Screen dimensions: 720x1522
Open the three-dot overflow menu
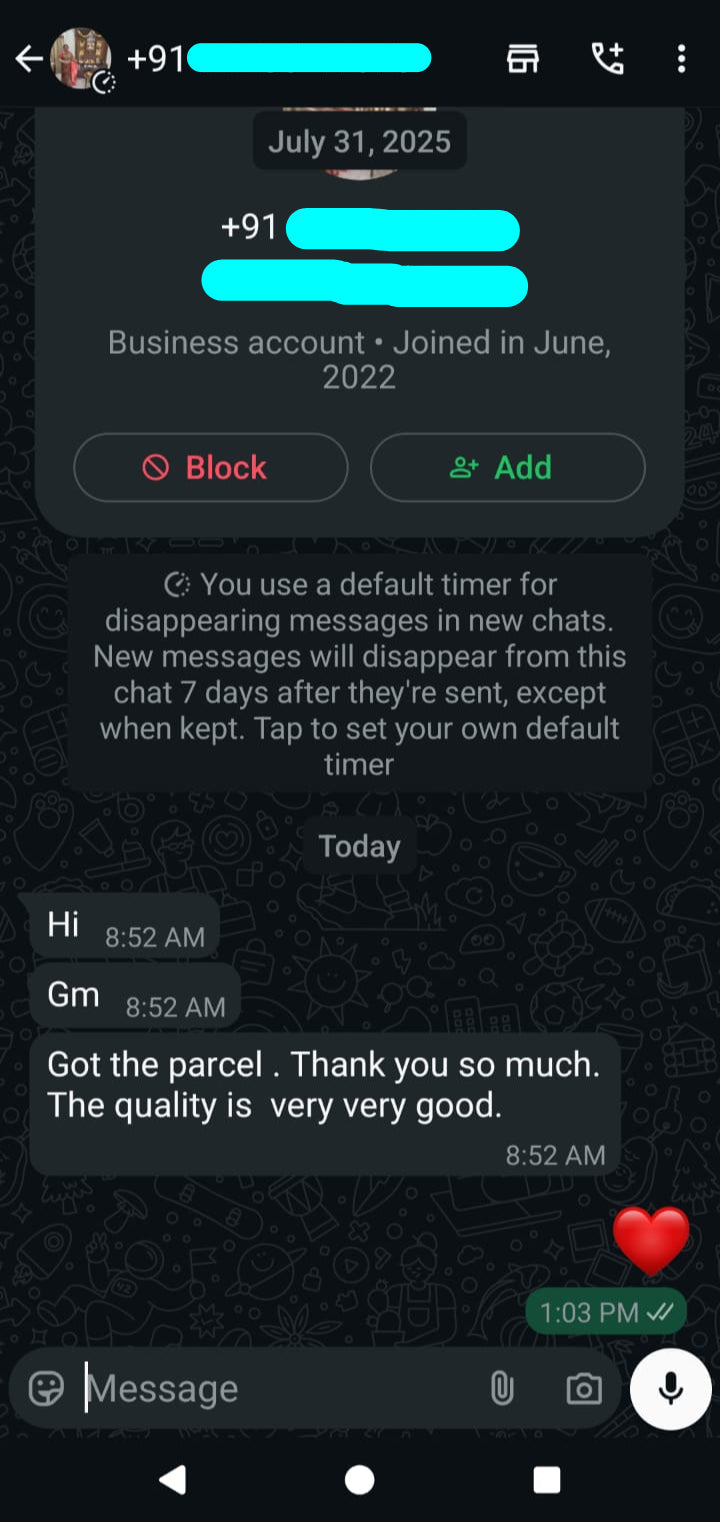coord(681,59)
